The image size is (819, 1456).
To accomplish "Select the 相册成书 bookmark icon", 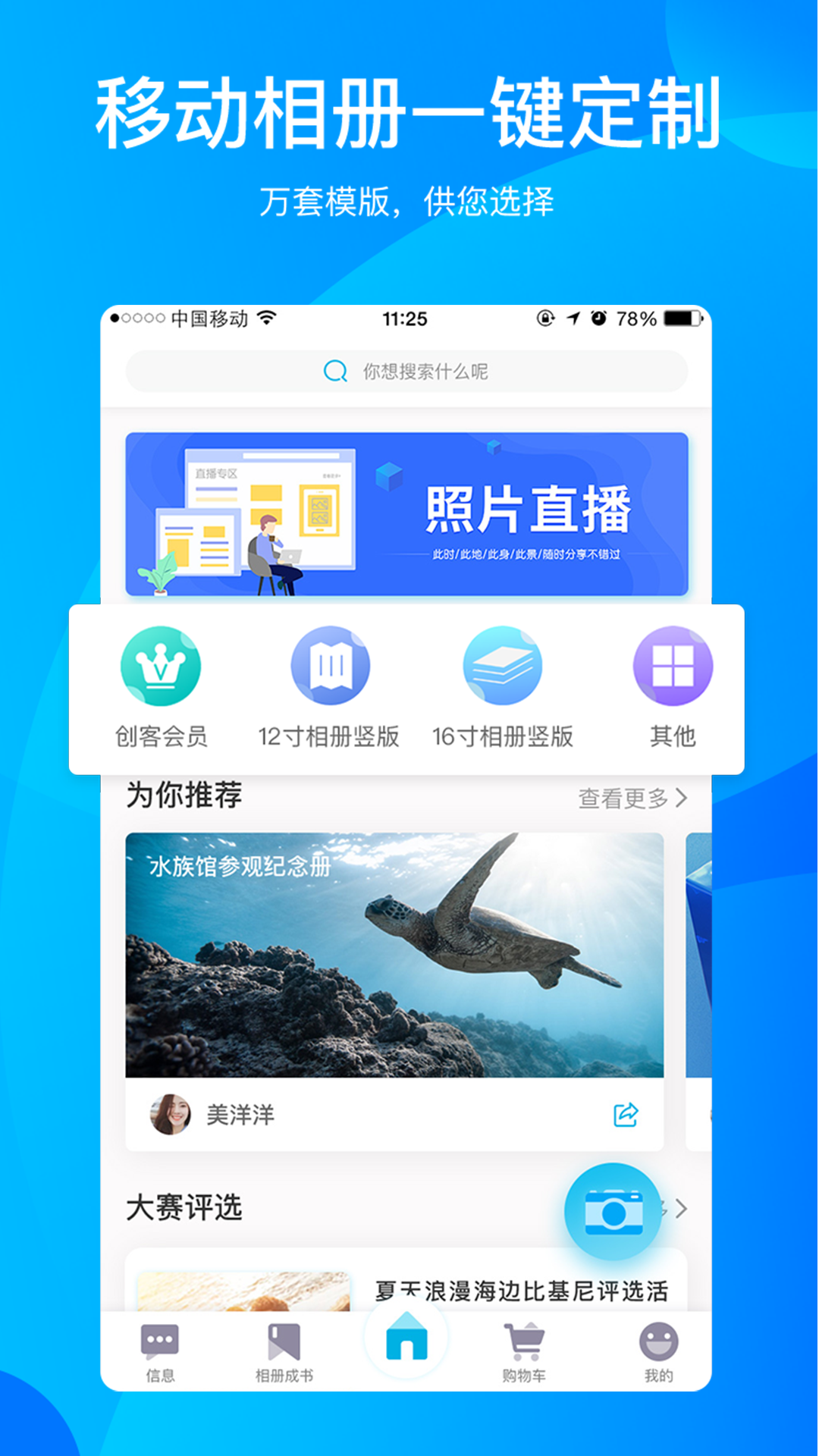I will click(x=281, y=1338).
